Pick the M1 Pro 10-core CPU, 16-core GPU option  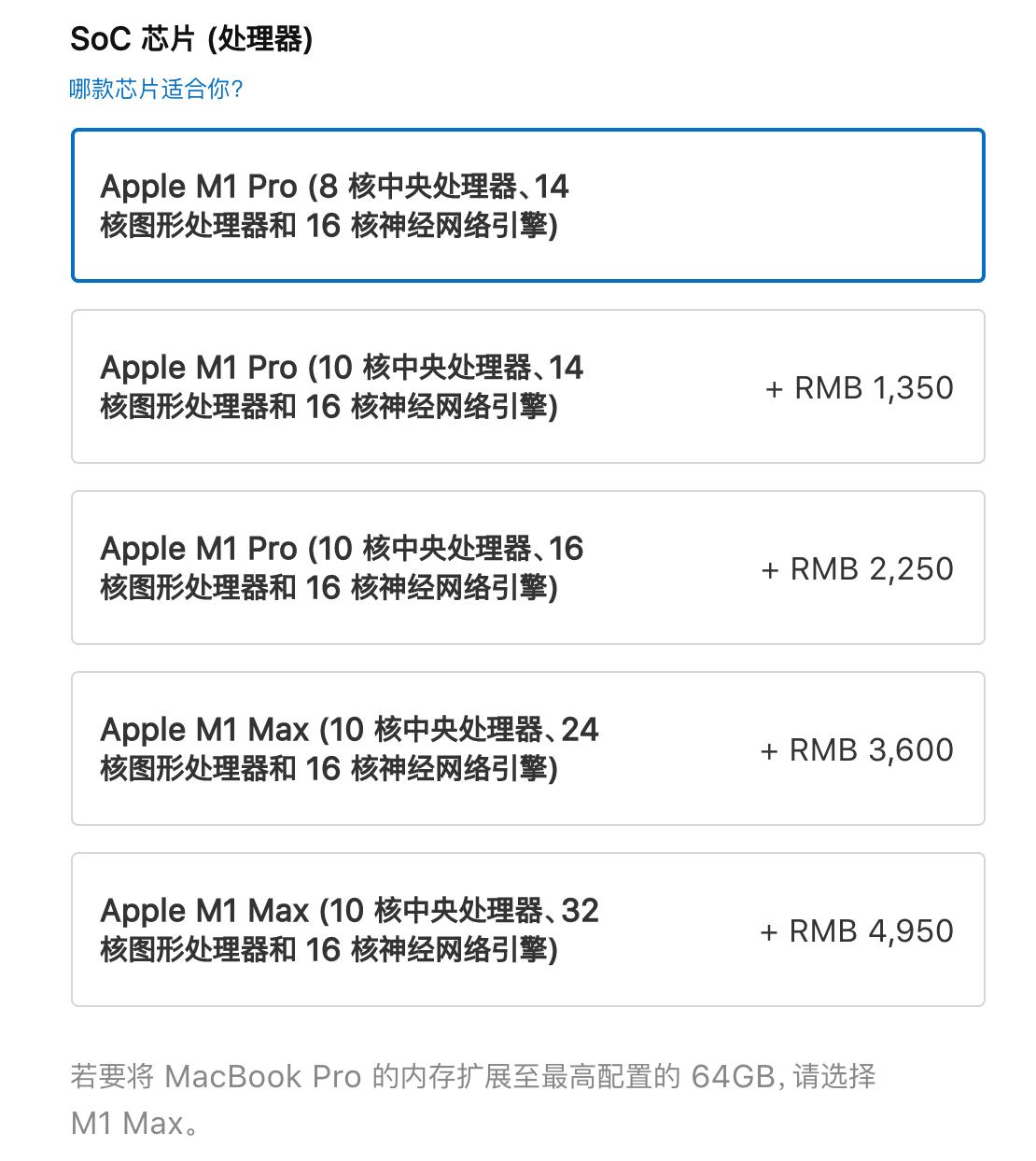coord(529,567)
